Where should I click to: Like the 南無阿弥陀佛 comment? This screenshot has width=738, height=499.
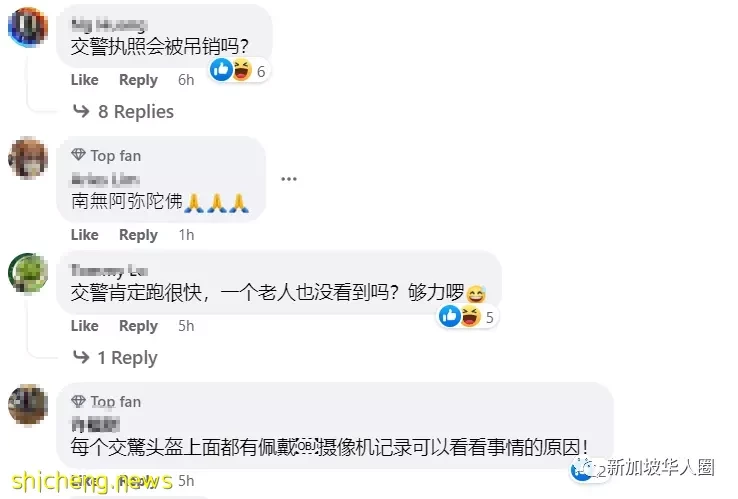point(84,235)
